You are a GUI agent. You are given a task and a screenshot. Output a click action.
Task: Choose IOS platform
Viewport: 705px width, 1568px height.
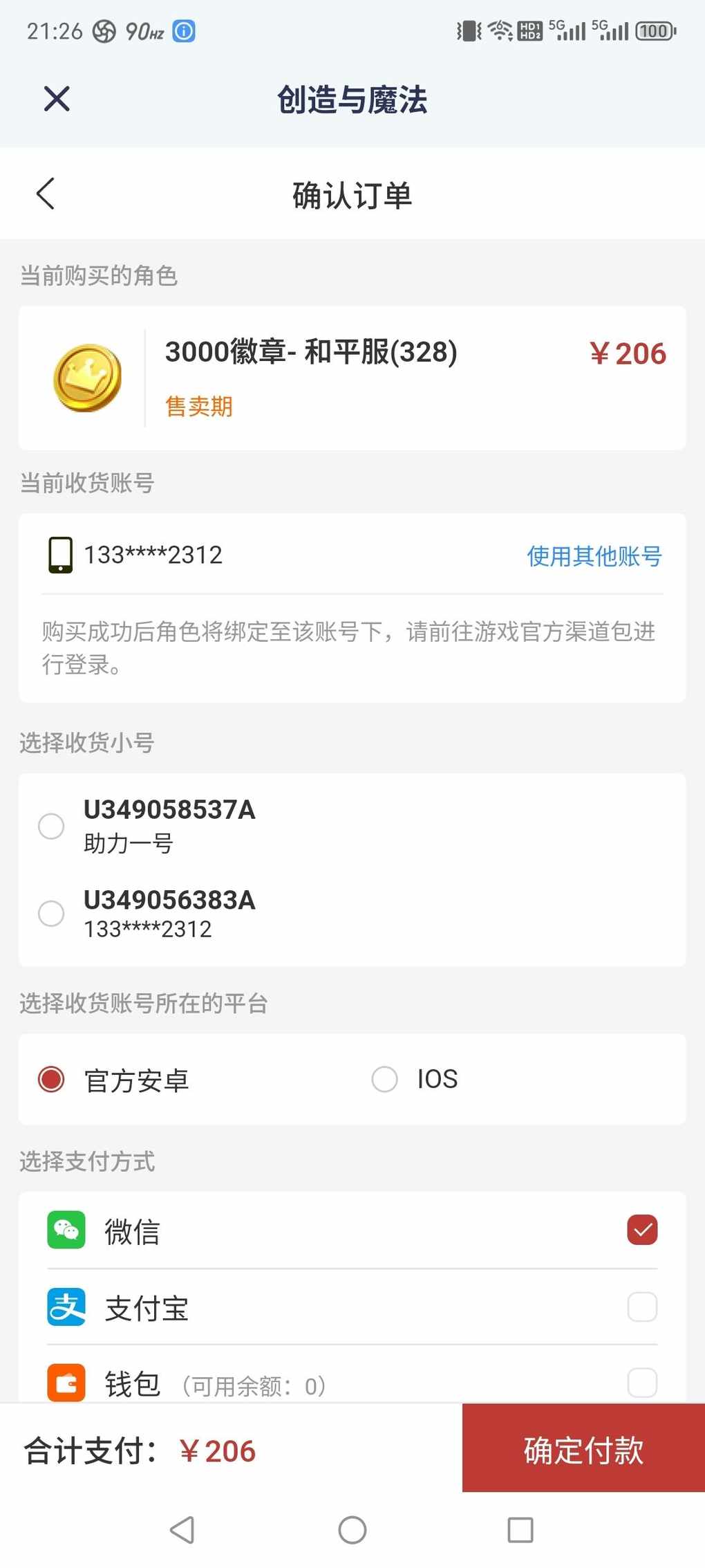[385, 1079]
